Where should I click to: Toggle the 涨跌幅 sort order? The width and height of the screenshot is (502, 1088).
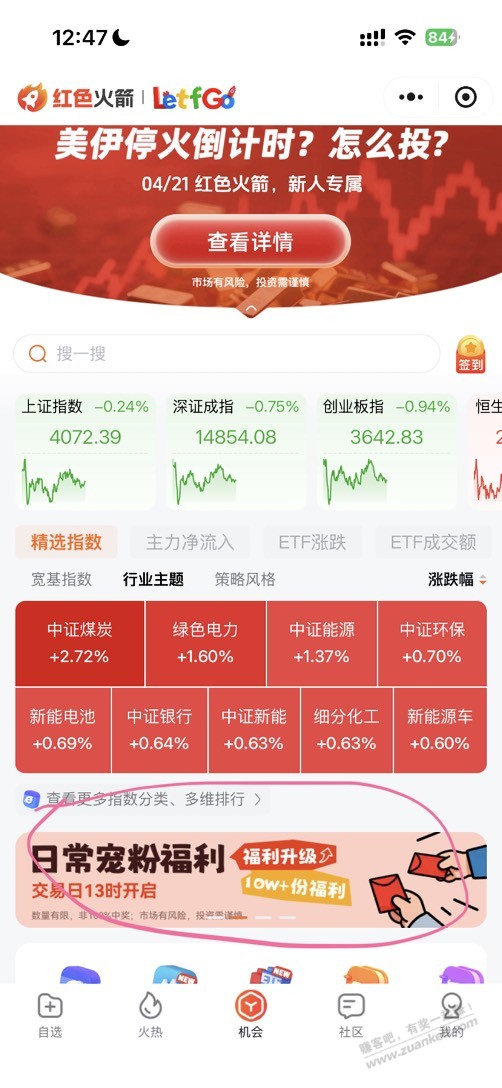(x=457, y=579)
